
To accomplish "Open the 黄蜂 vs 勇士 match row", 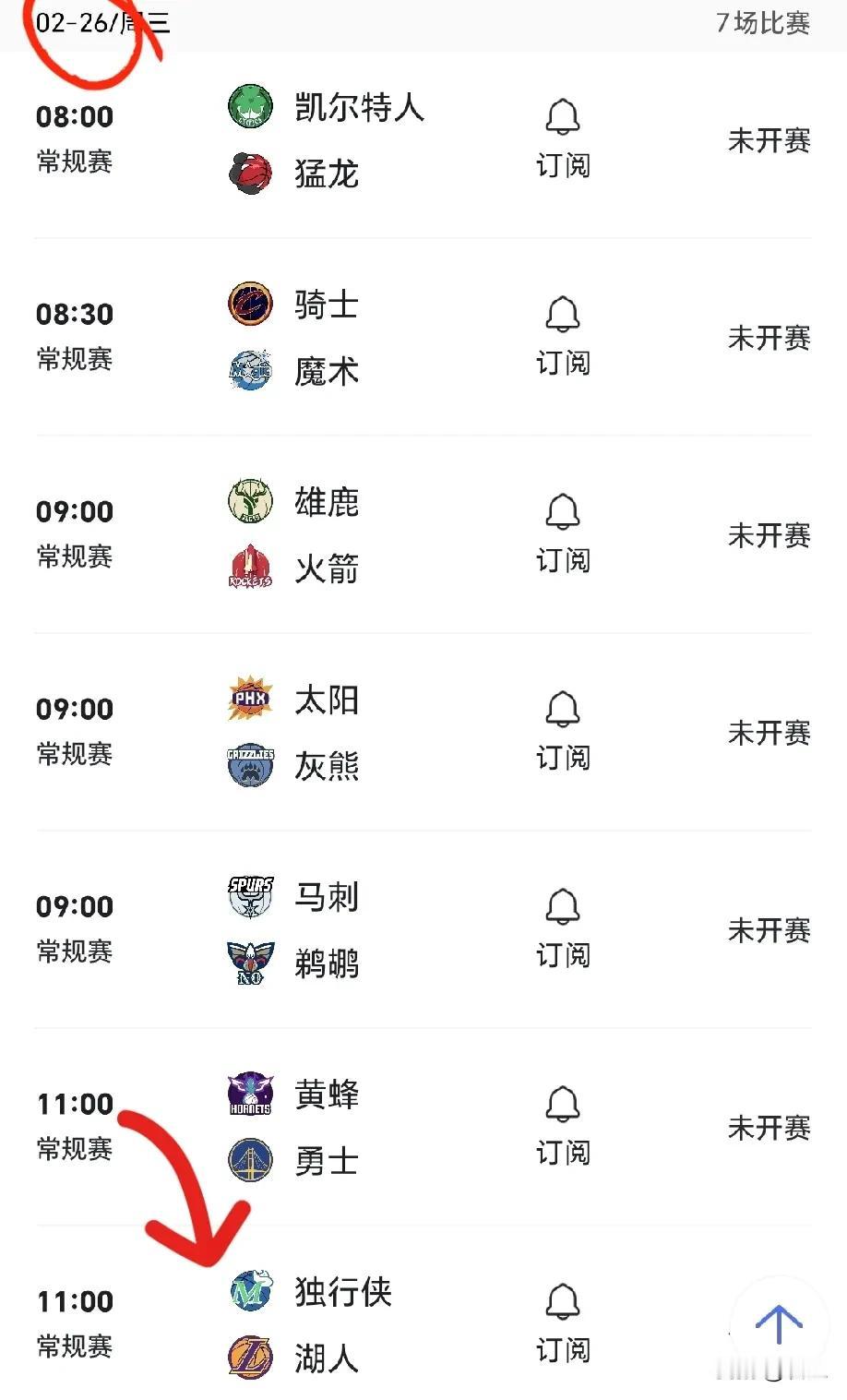I will pyautogui.click(x=423, y=1127).
